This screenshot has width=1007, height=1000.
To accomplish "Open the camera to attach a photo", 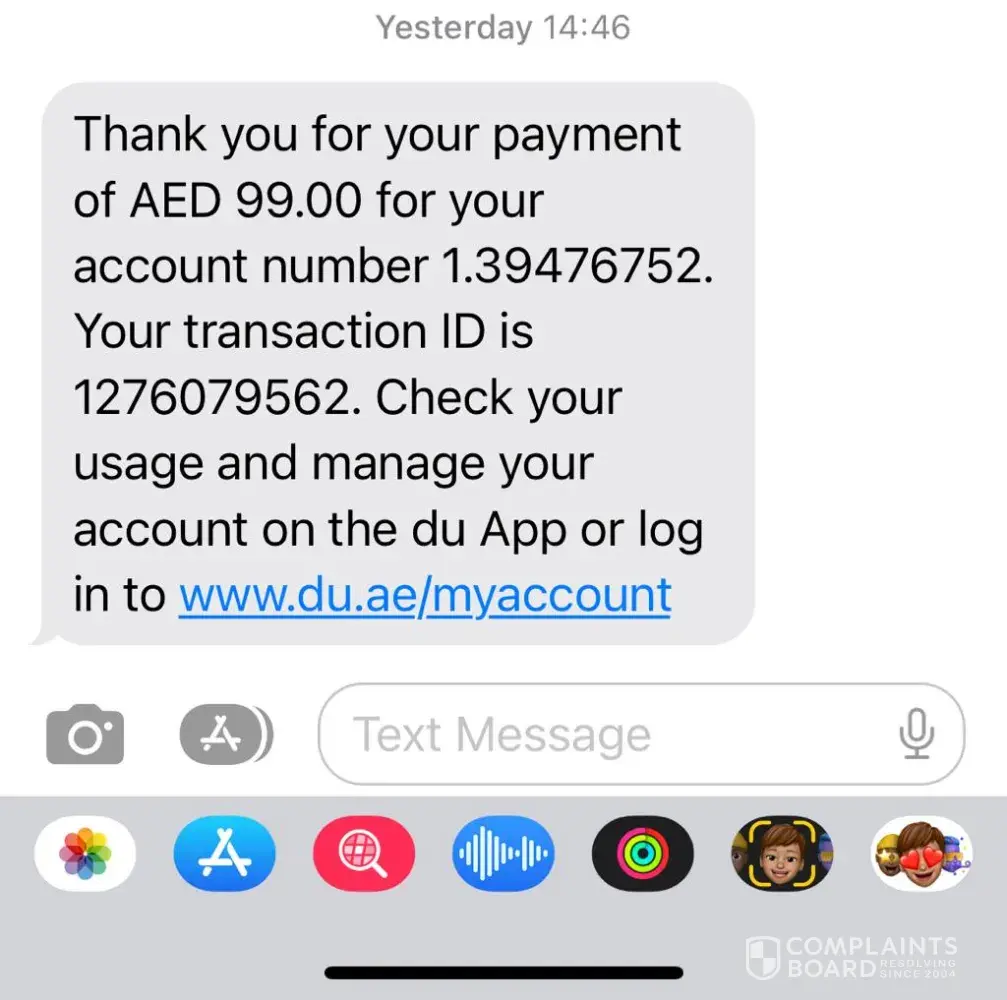I will click(85, 736).
